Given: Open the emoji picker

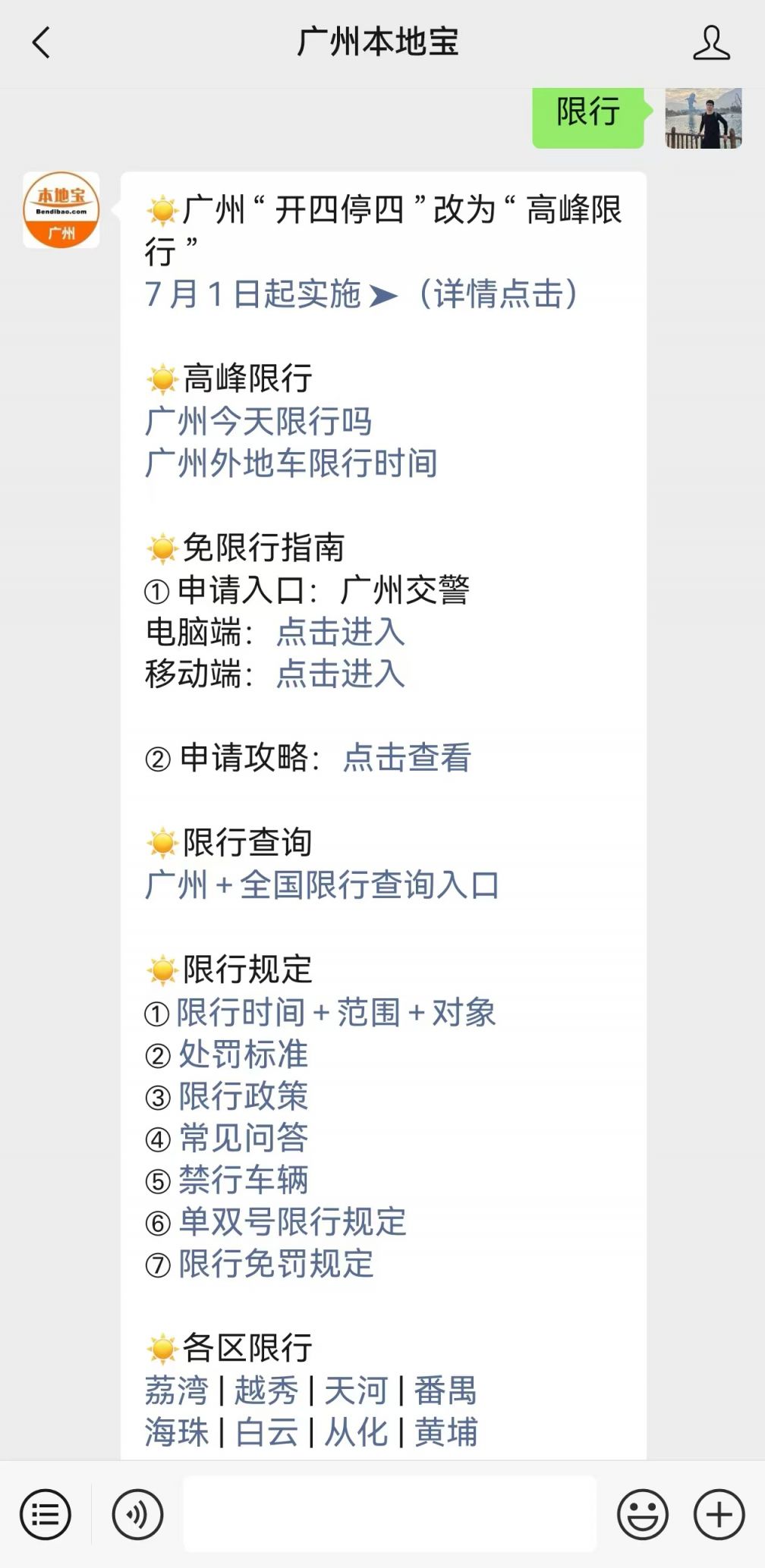Looking at the screenshot, I should click(x=643, y=1514).
